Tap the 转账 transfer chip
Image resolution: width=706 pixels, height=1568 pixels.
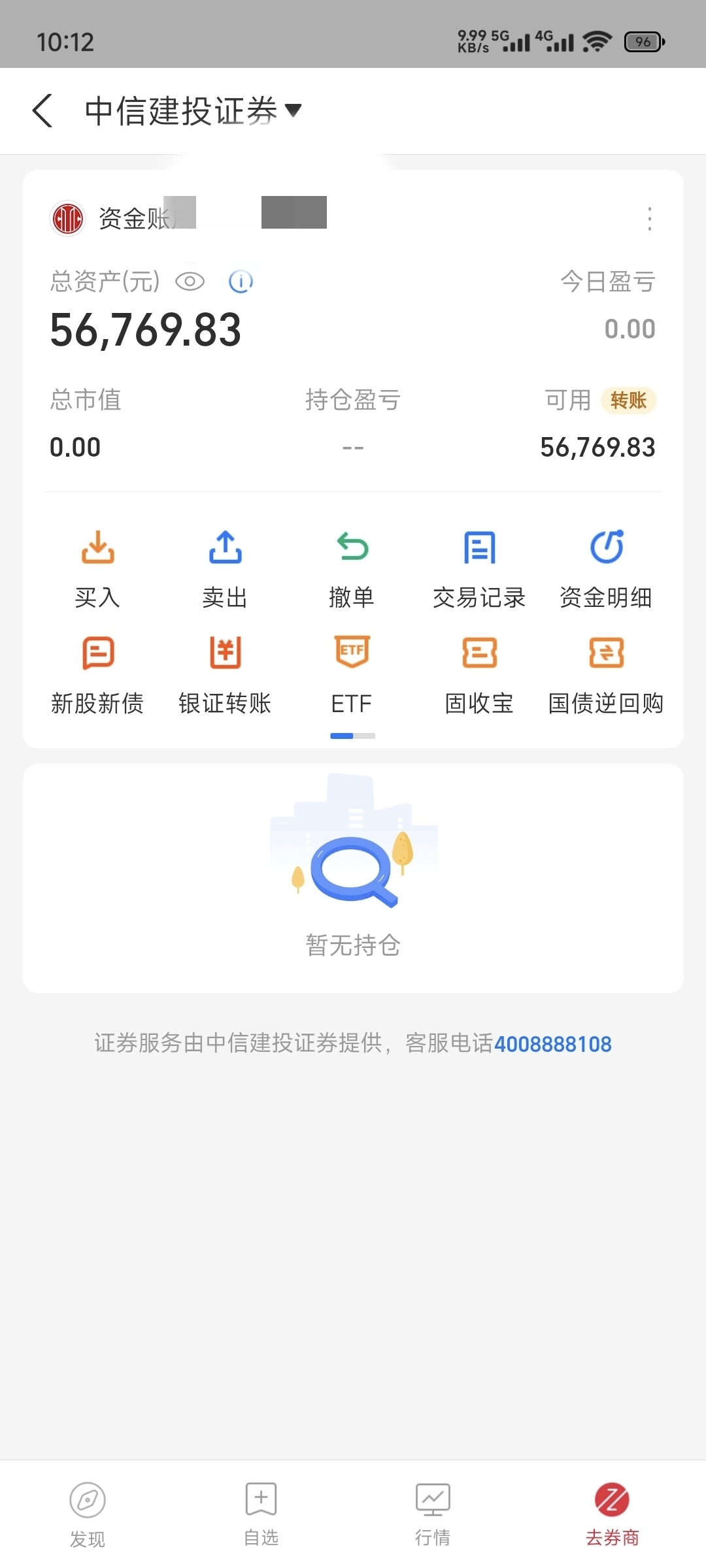(x=628, y=400)
